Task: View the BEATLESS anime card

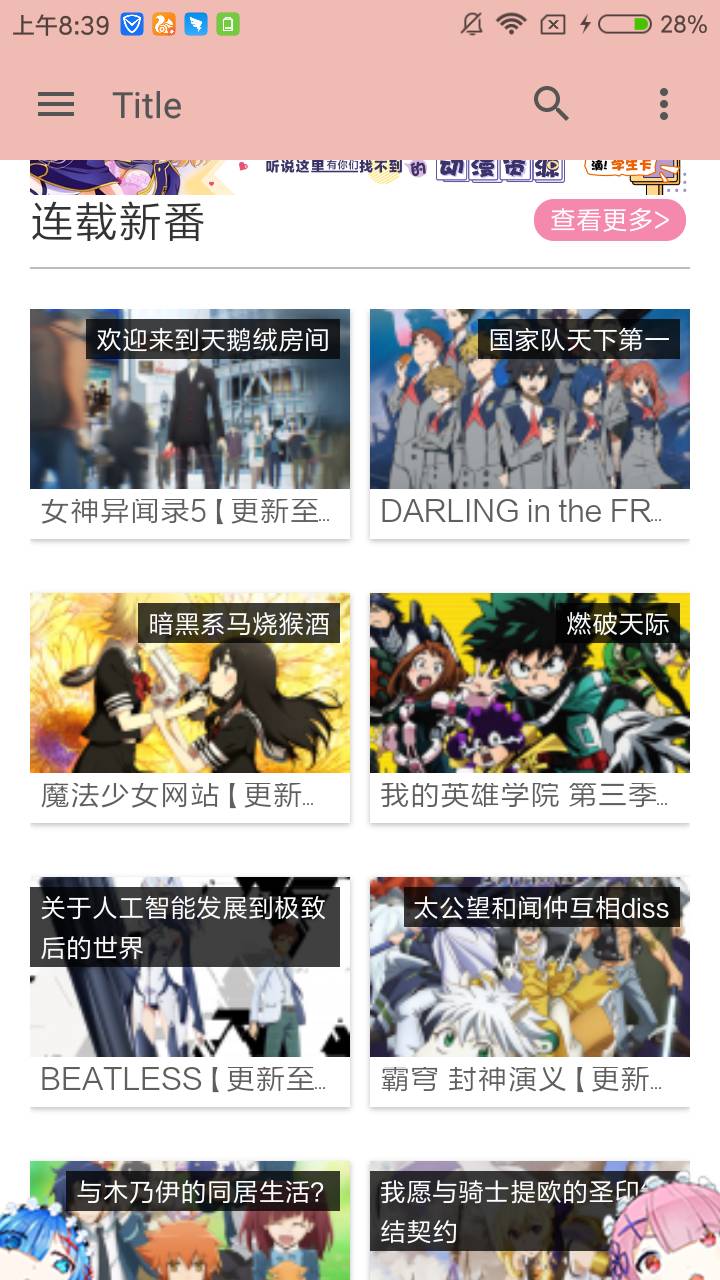Action: (x=190, y=992)
